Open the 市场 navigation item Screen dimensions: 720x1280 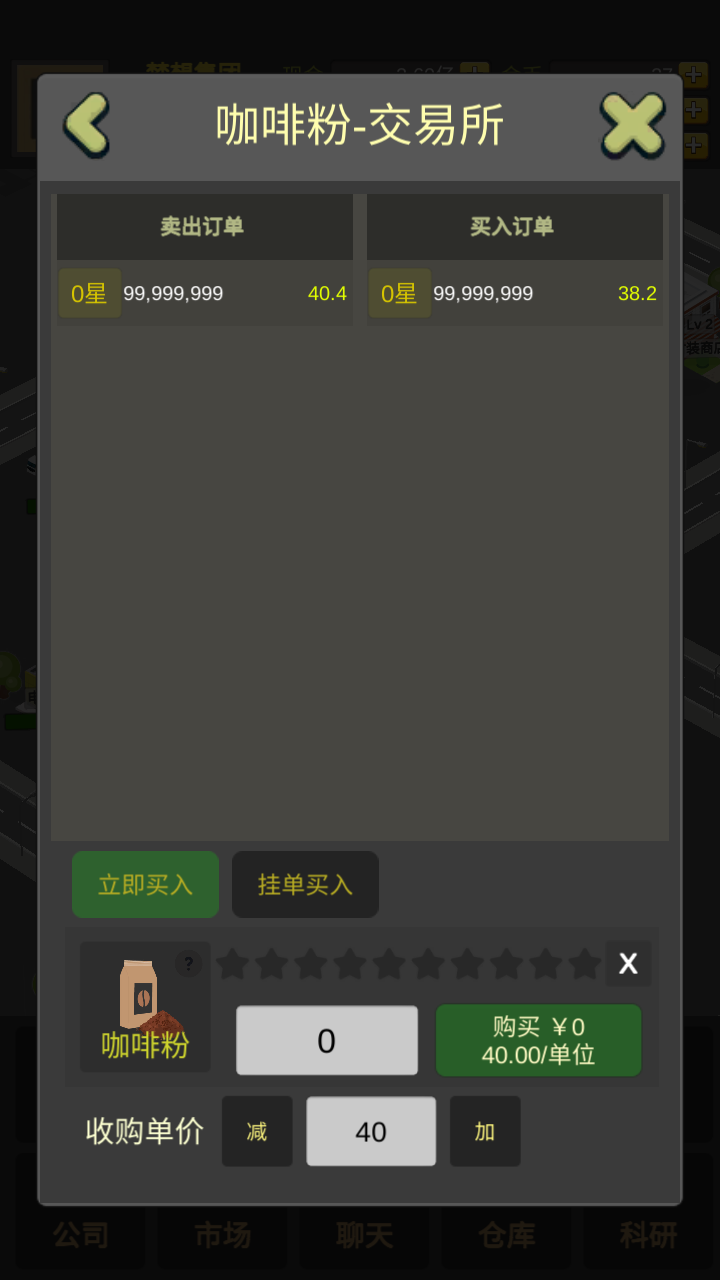222,1236
